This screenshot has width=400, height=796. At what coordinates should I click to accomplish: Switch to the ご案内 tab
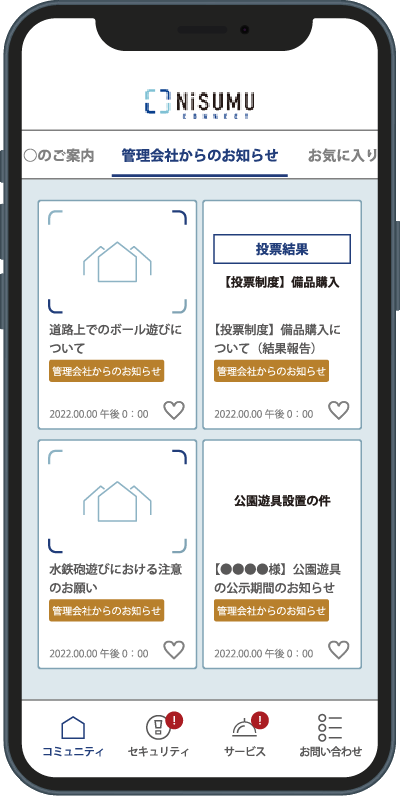tap(59, 155)
